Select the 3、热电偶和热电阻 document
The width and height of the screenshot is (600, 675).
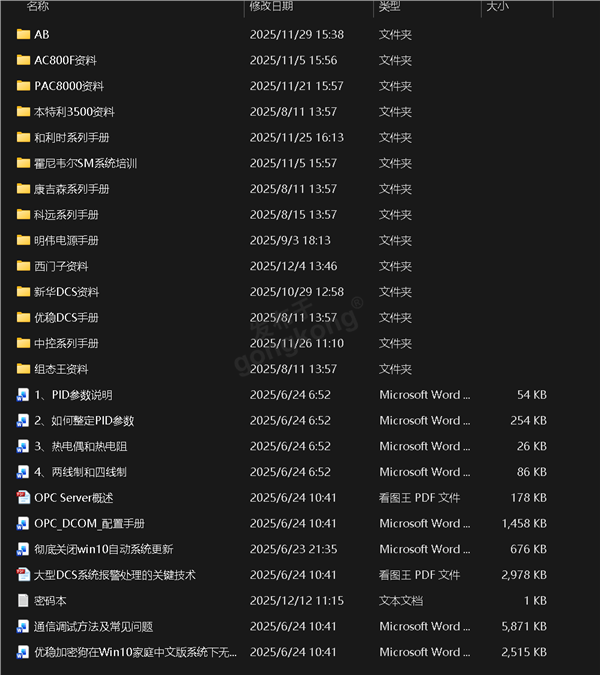80,446
